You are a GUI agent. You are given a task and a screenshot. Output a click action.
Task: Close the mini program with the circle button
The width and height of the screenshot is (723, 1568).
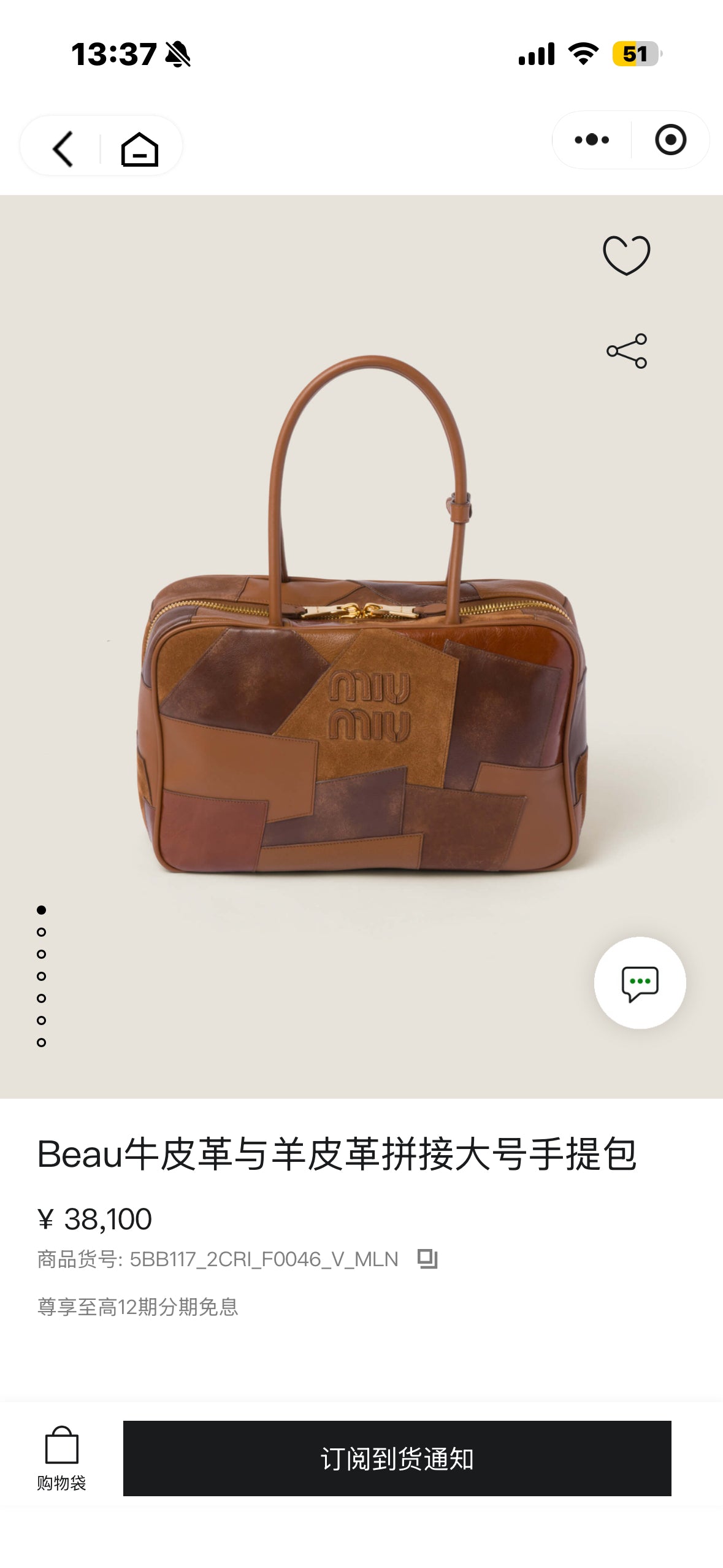tap(670, 140)
